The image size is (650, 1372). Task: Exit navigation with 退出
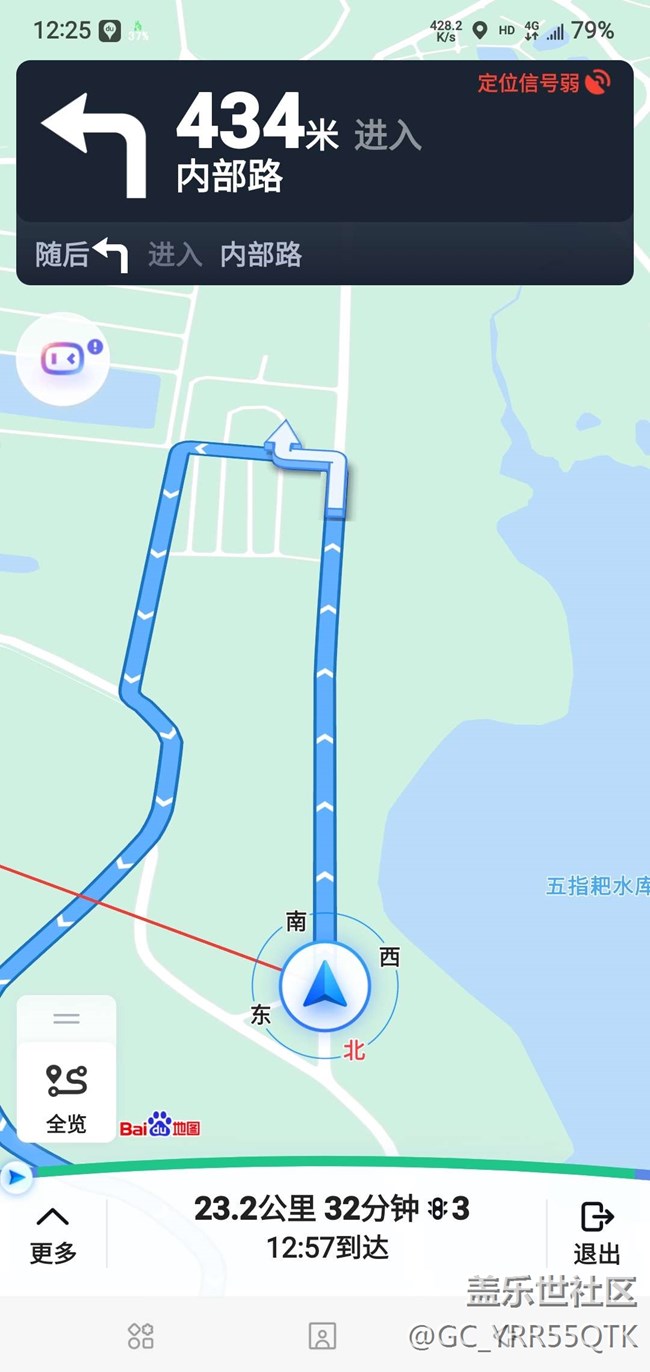tap(597, 1235)
